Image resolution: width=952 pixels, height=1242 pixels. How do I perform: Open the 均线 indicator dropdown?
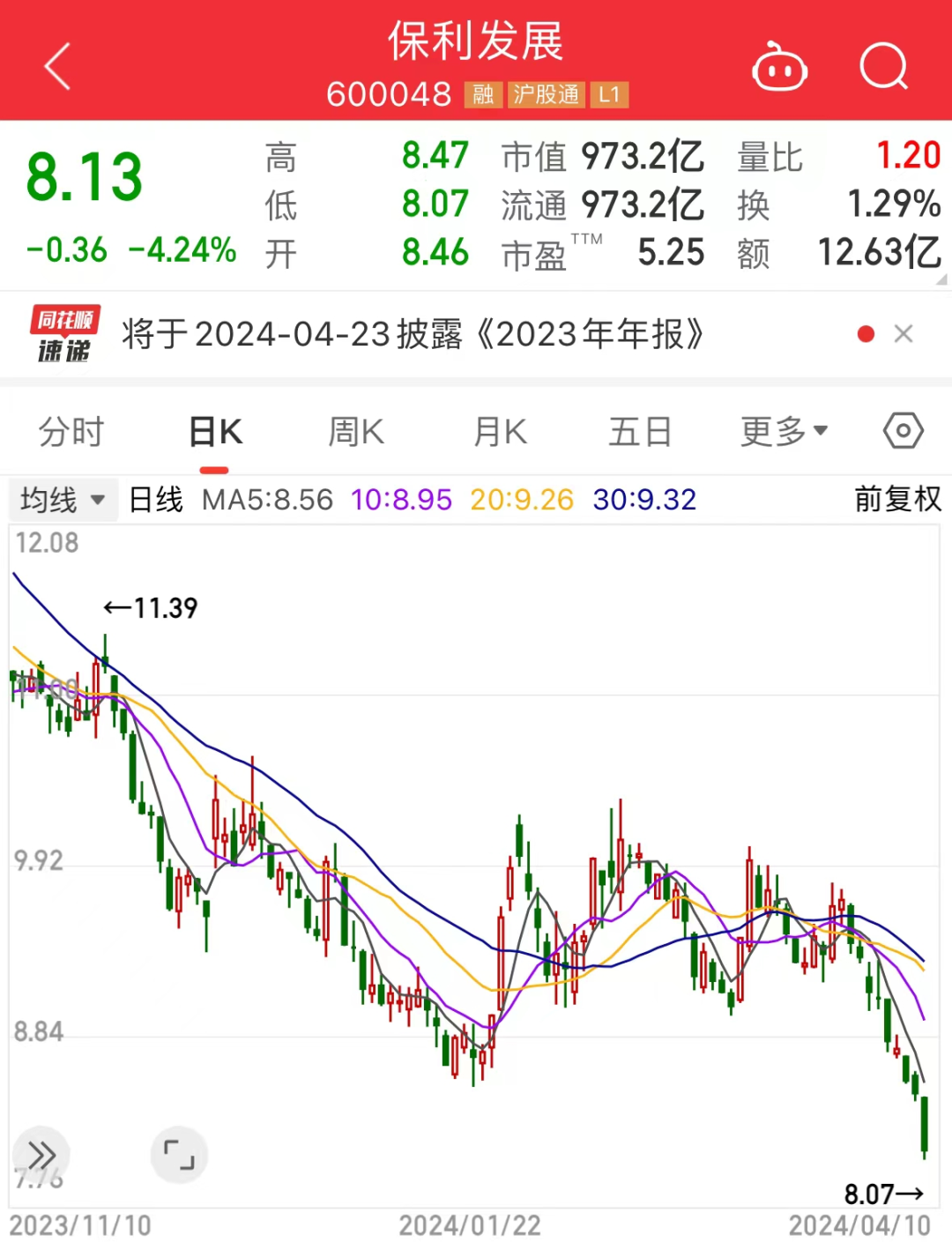[x=63, y=500]
